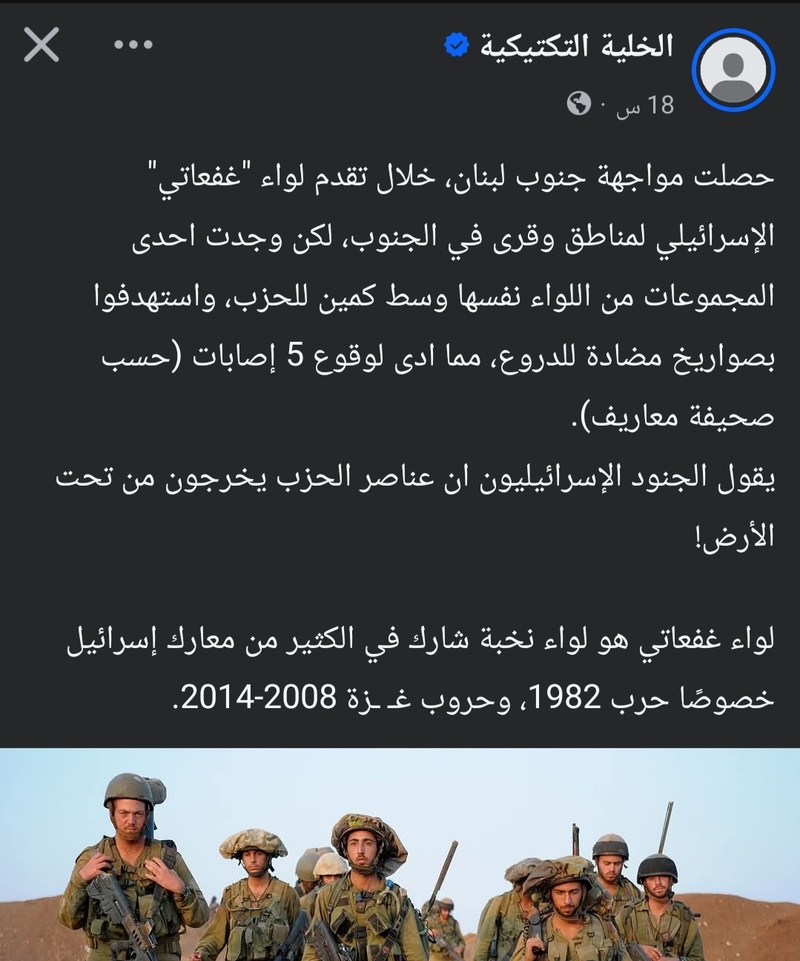This screenshot has height=961, width=800.
Task: Tap the page's profile picture avatar
Action: (x=733, y=72)
